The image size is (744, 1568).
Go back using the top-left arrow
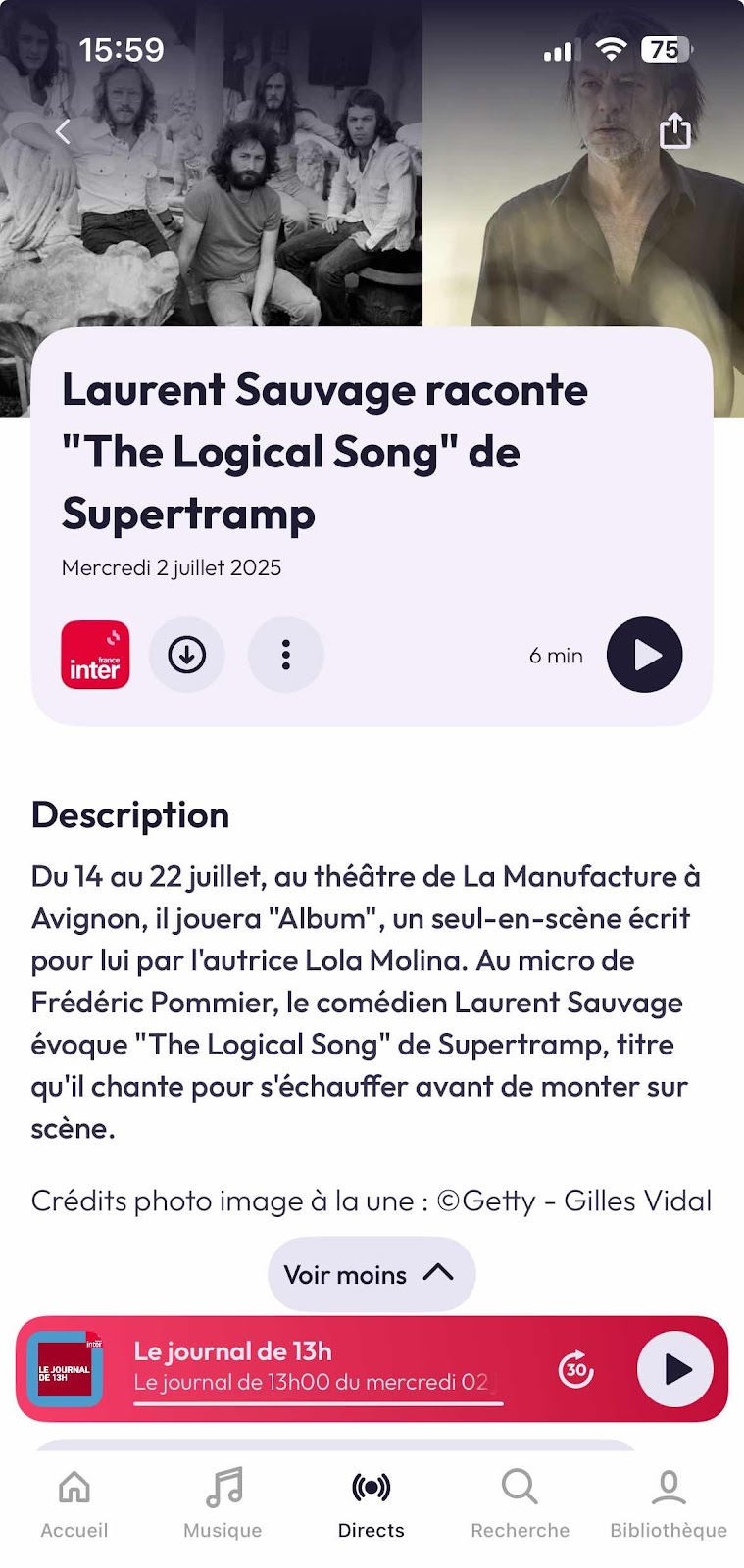pos(64,131)
